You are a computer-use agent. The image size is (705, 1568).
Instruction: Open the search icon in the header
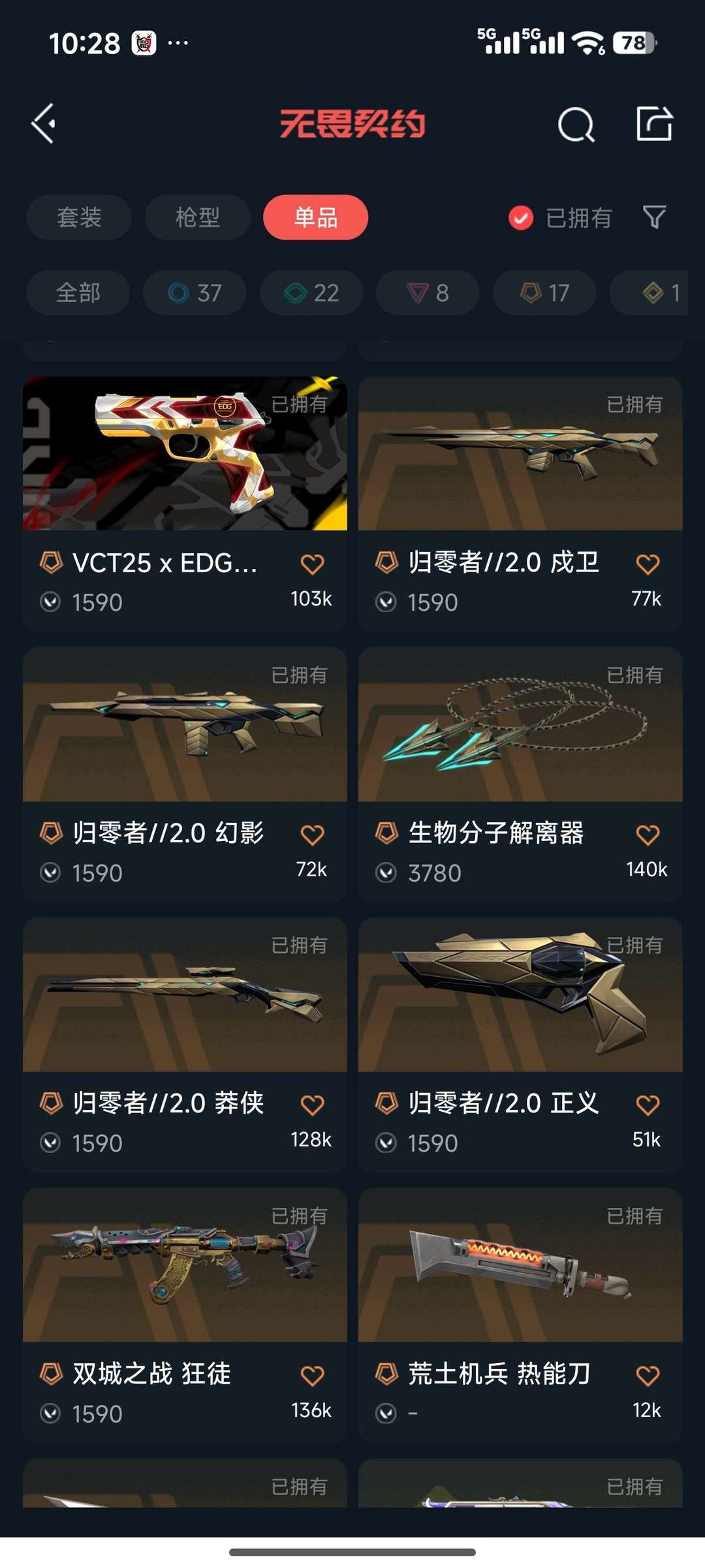click(x=576, y=124)
